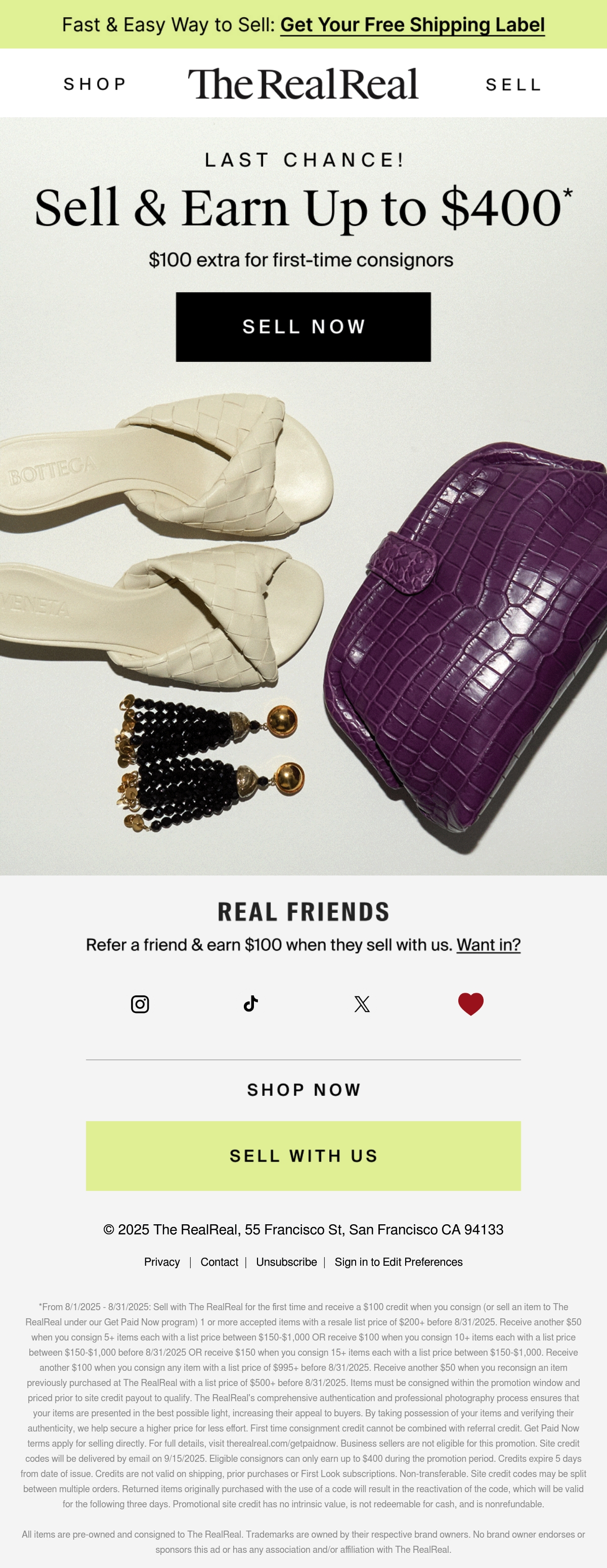Open the Contact link

pos(219,1262)
